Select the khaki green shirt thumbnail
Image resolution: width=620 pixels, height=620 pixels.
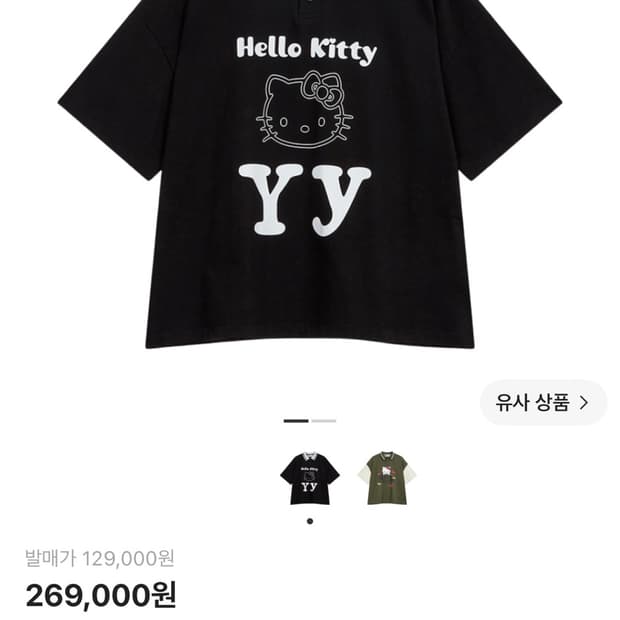387,478
